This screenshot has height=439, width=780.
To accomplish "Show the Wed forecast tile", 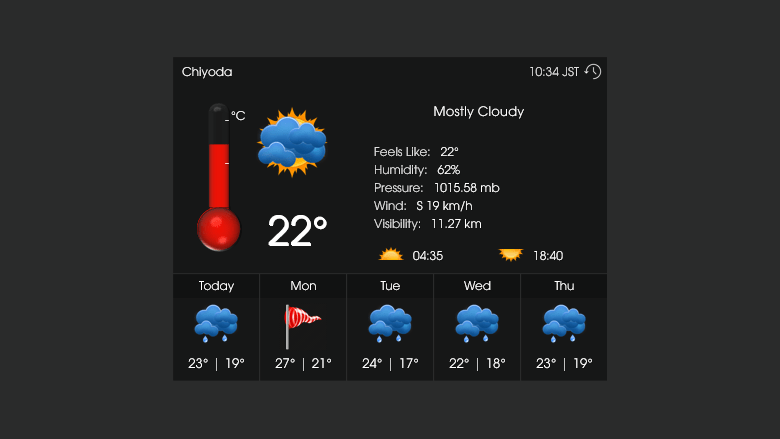I will click(477, 327).
